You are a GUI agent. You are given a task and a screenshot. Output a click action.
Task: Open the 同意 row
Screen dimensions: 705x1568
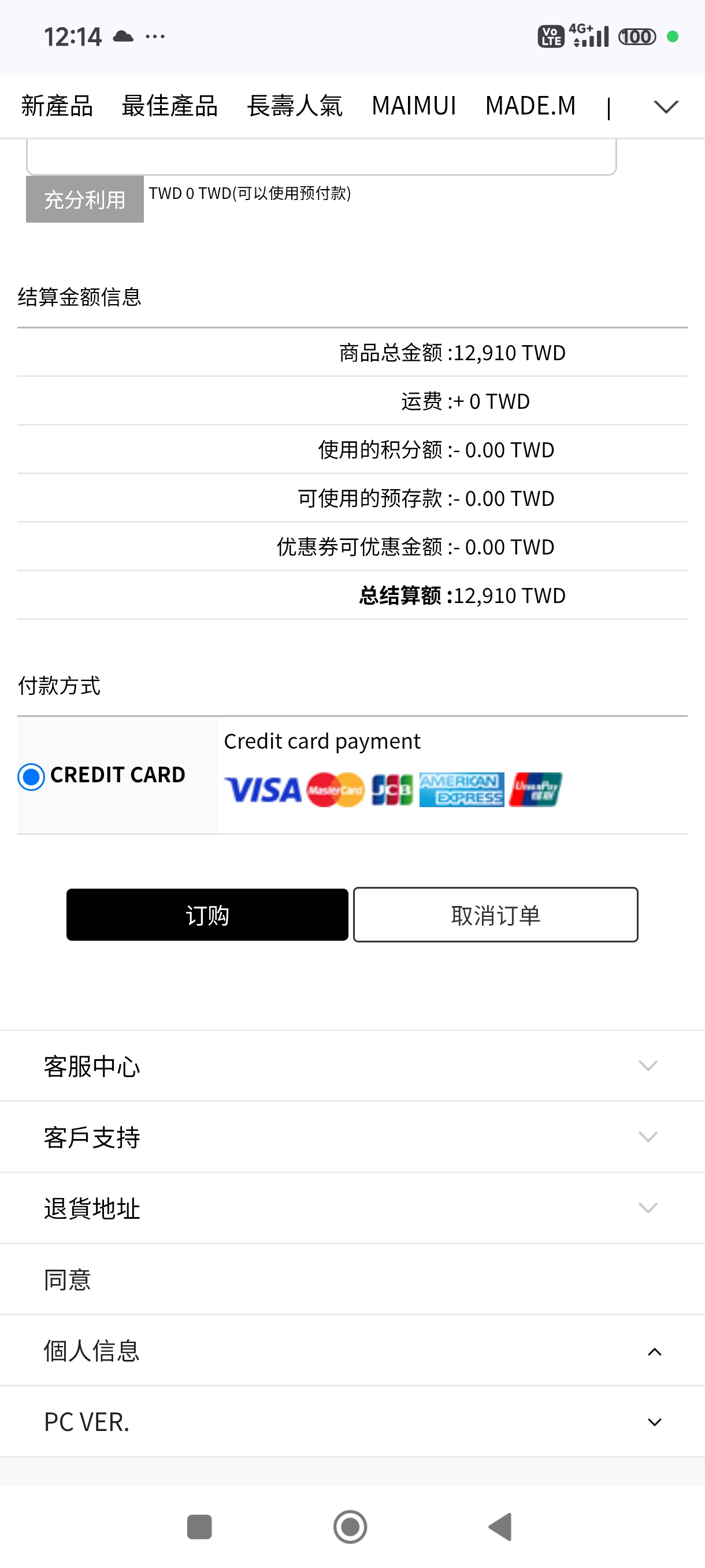(352, 1279)
